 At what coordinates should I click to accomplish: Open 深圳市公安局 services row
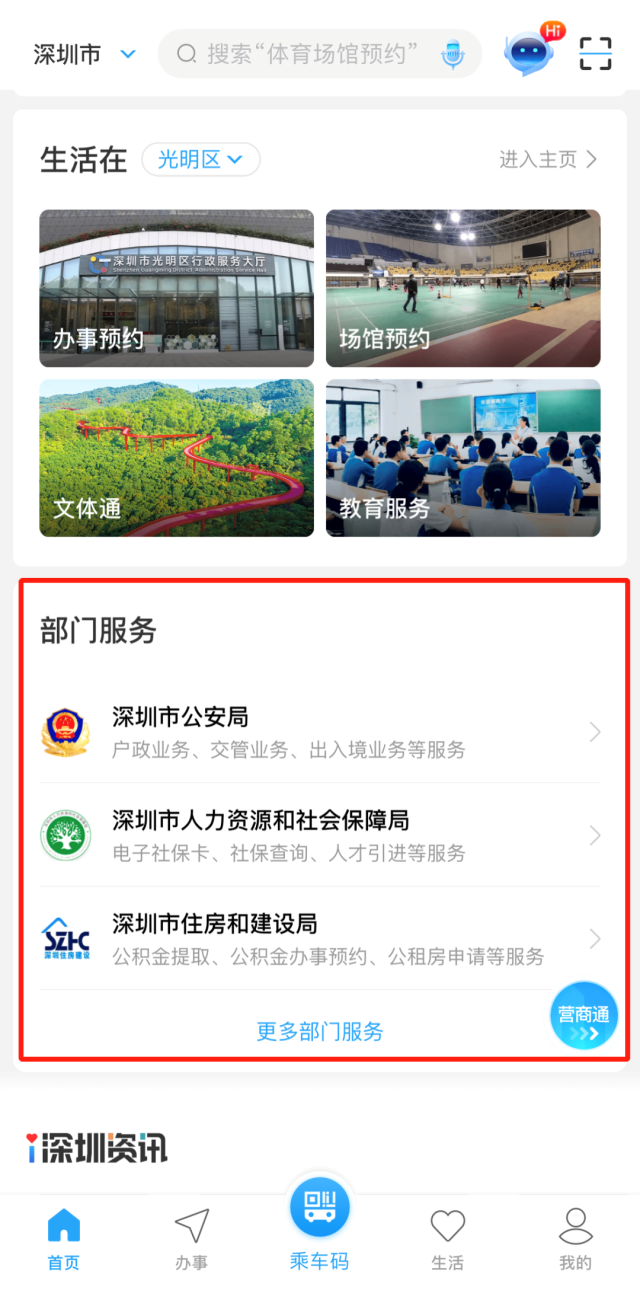[x=320, y=732]
